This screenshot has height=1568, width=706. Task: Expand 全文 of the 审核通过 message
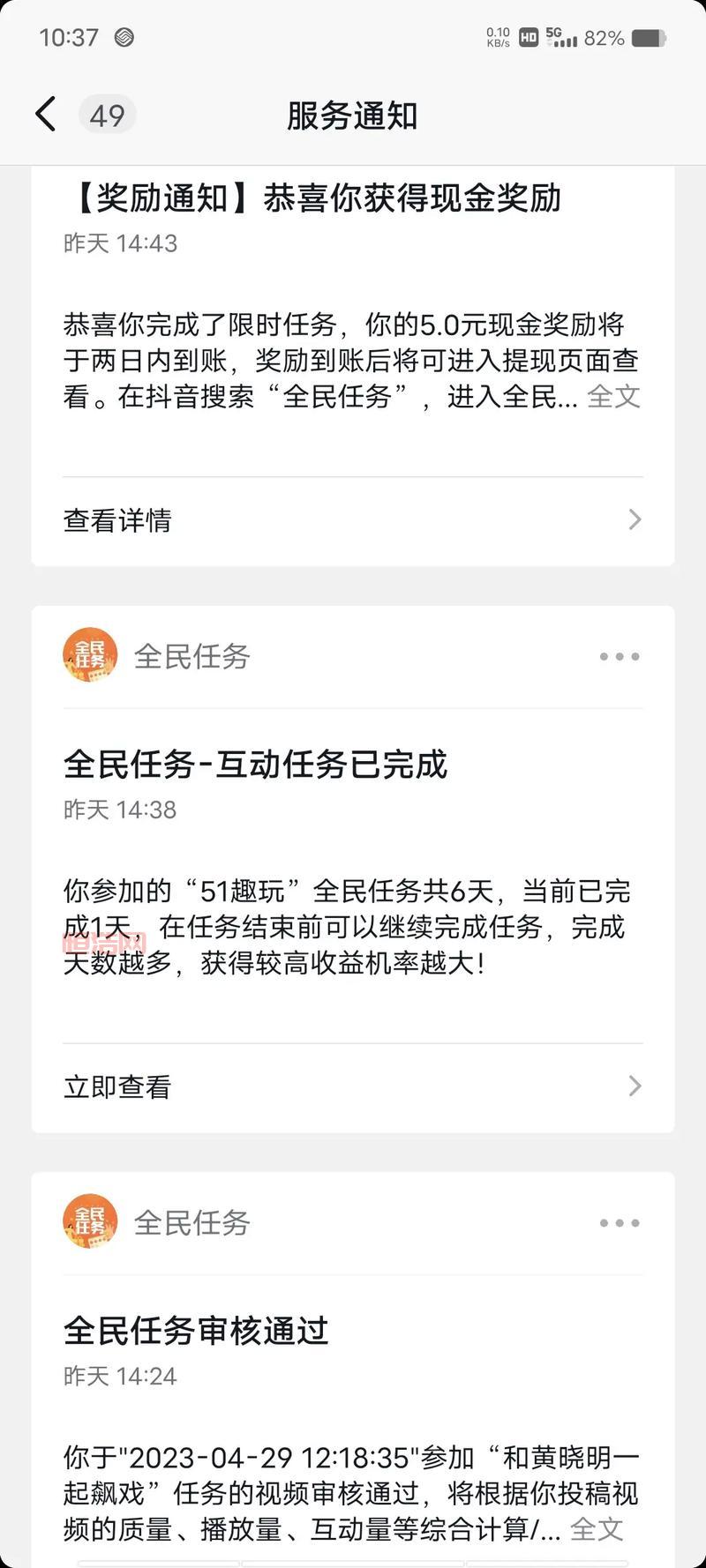pos(597,1529)
